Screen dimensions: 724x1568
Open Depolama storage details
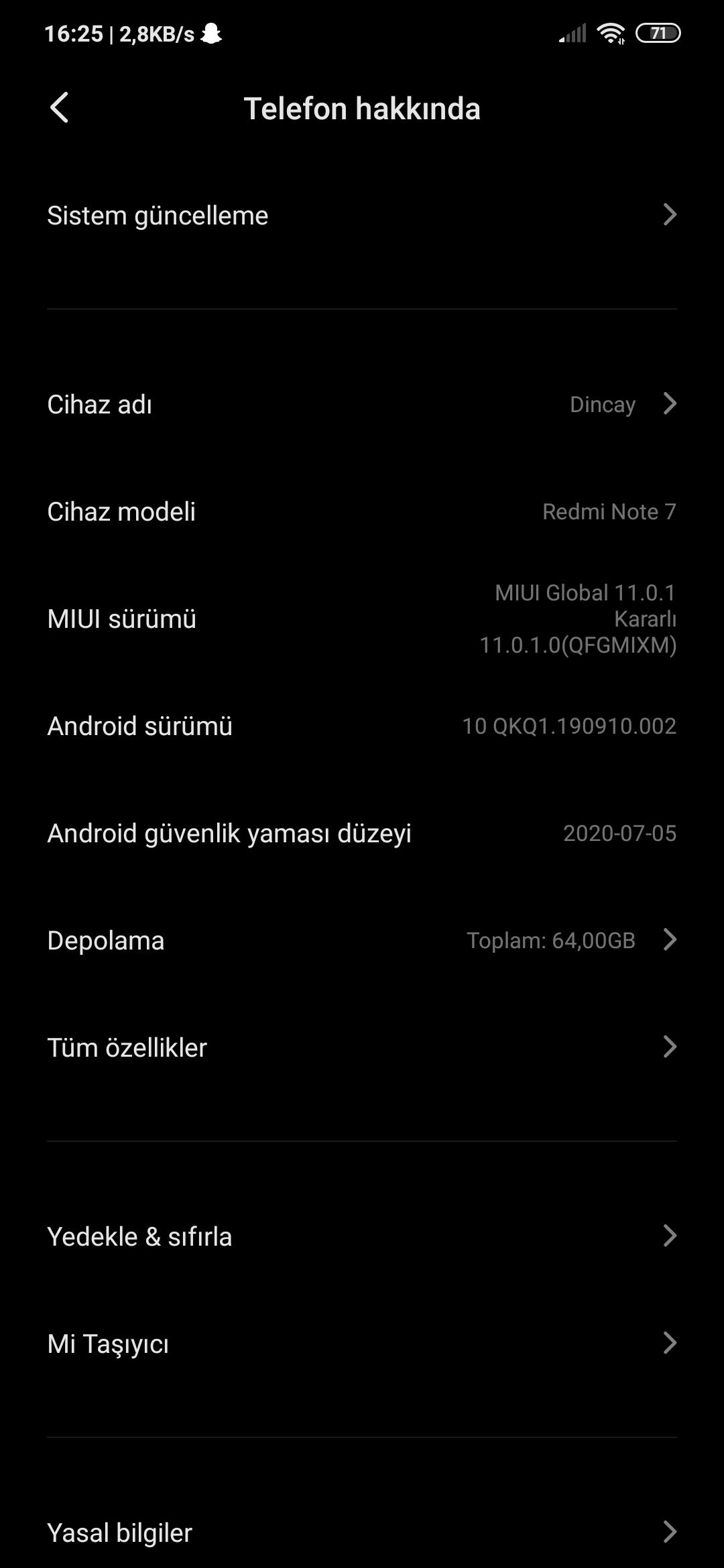(x=362, y=940)
